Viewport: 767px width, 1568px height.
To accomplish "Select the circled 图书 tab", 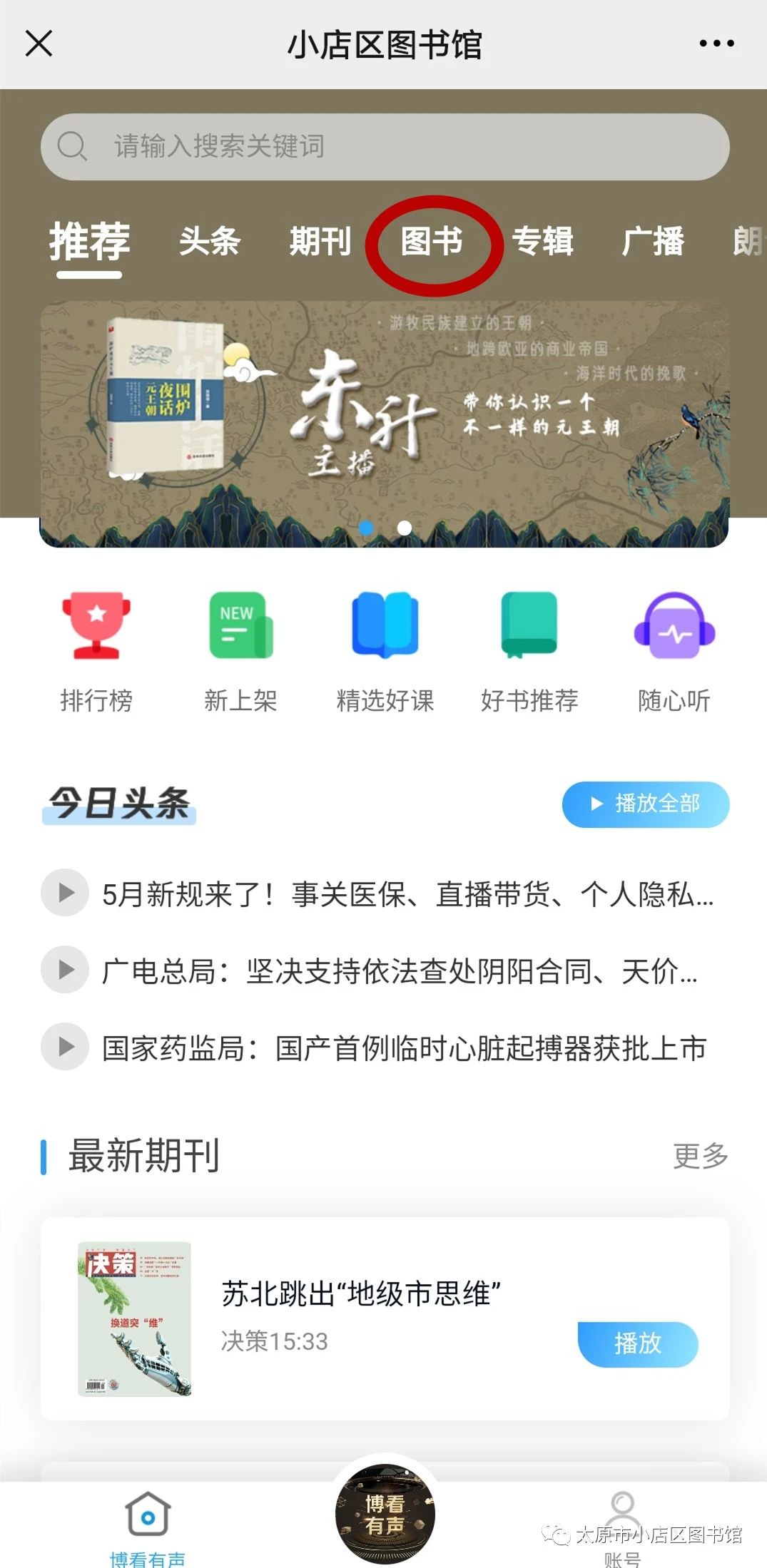I will [x=432, y=242].
